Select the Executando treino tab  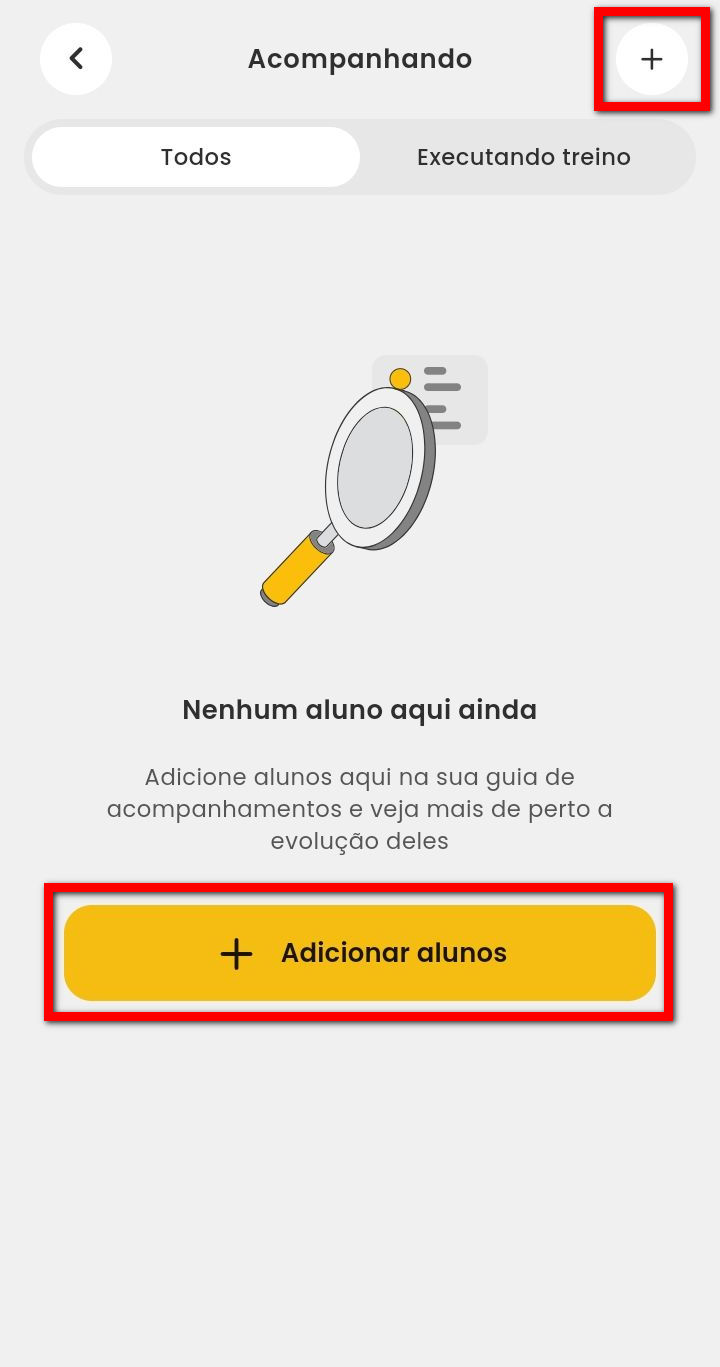click(523, 157)
